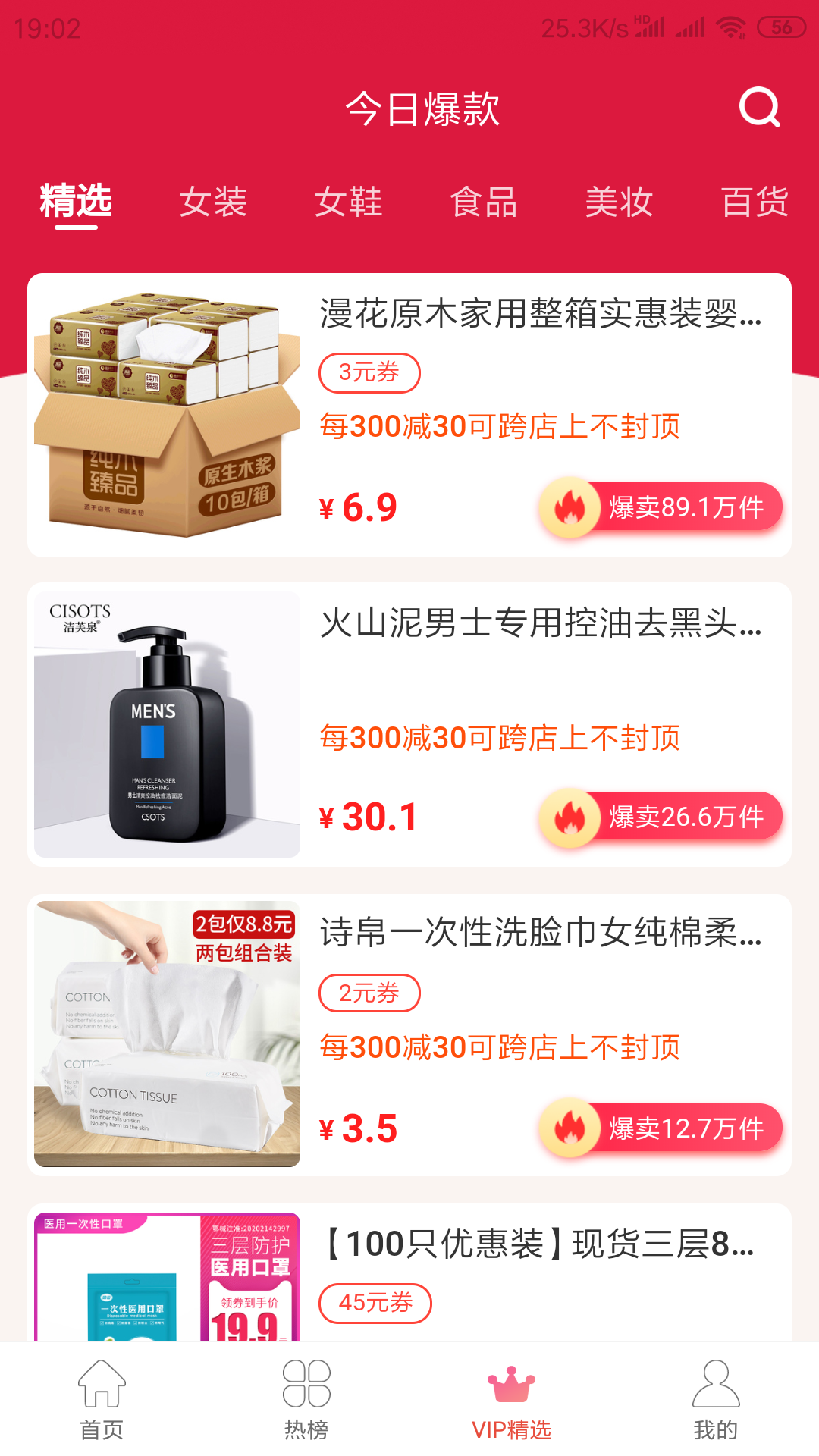Open the 100只优惠装 mask product
This screenshot has height=1456, width=819.
click(x=540, y=1244)
